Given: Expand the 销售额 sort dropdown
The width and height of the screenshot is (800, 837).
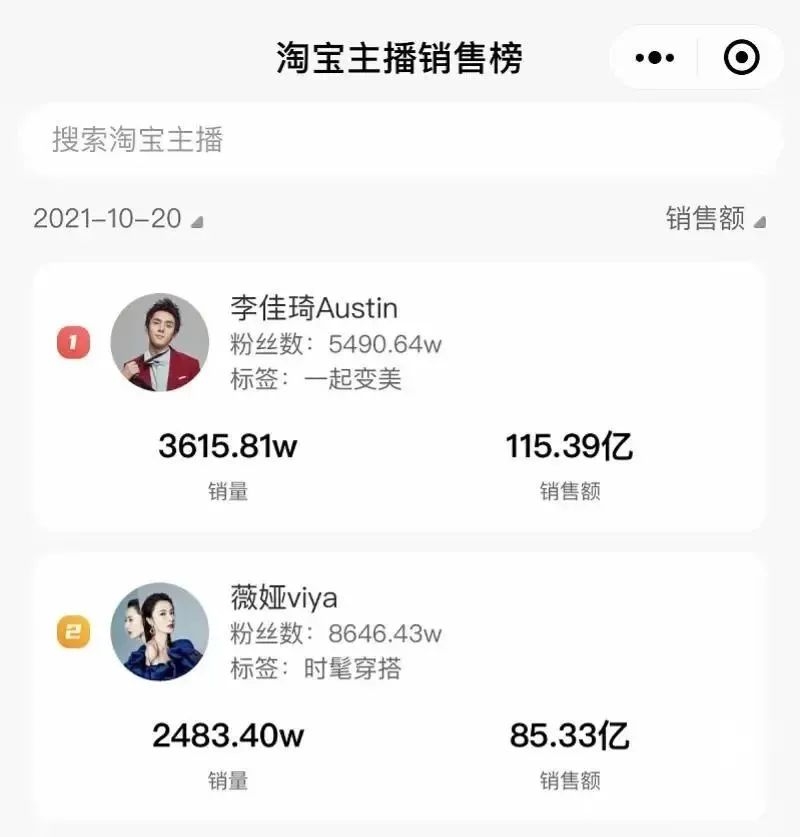Looking at the screenshot, I should click(x=714, y=219).
